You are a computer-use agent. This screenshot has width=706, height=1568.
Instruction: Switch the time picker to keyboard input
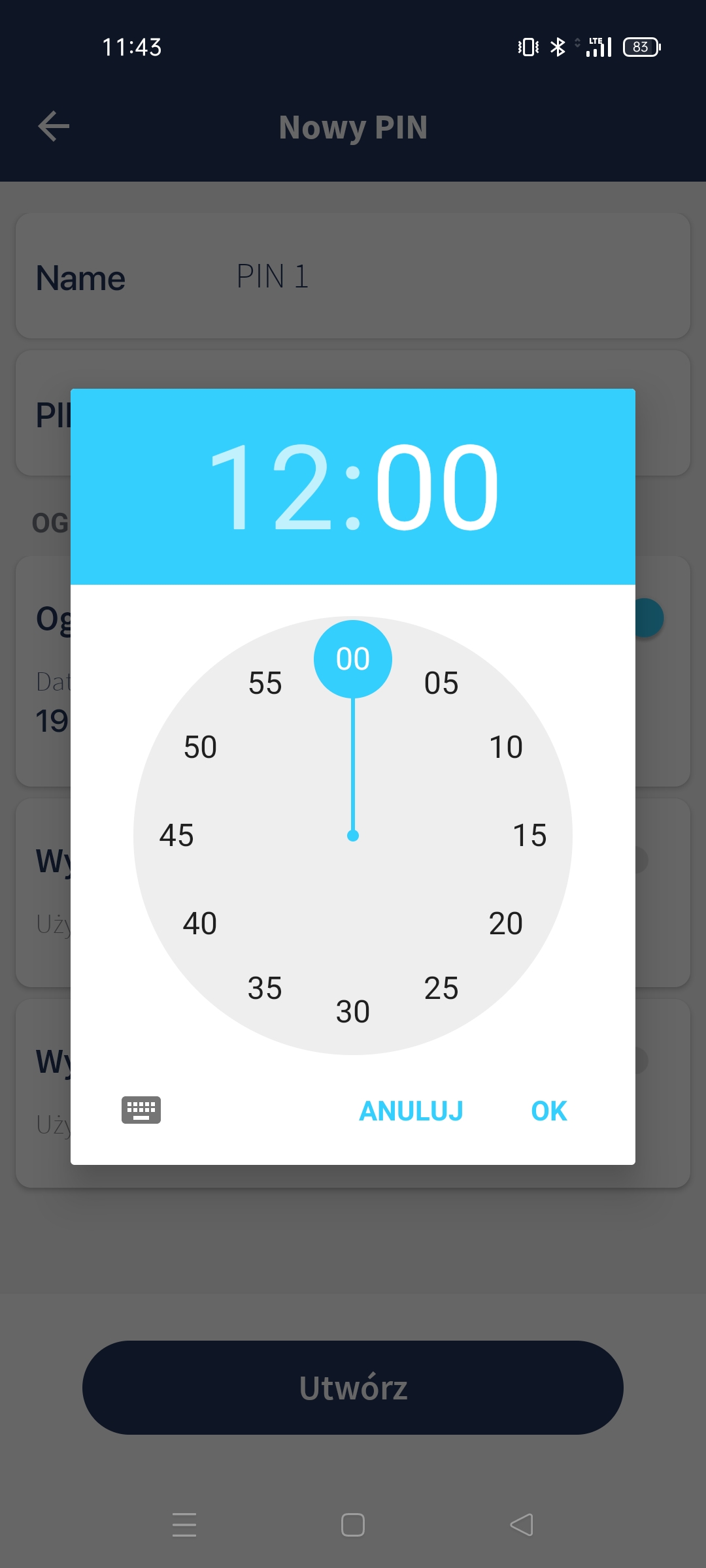click(x=141, y=1110)
